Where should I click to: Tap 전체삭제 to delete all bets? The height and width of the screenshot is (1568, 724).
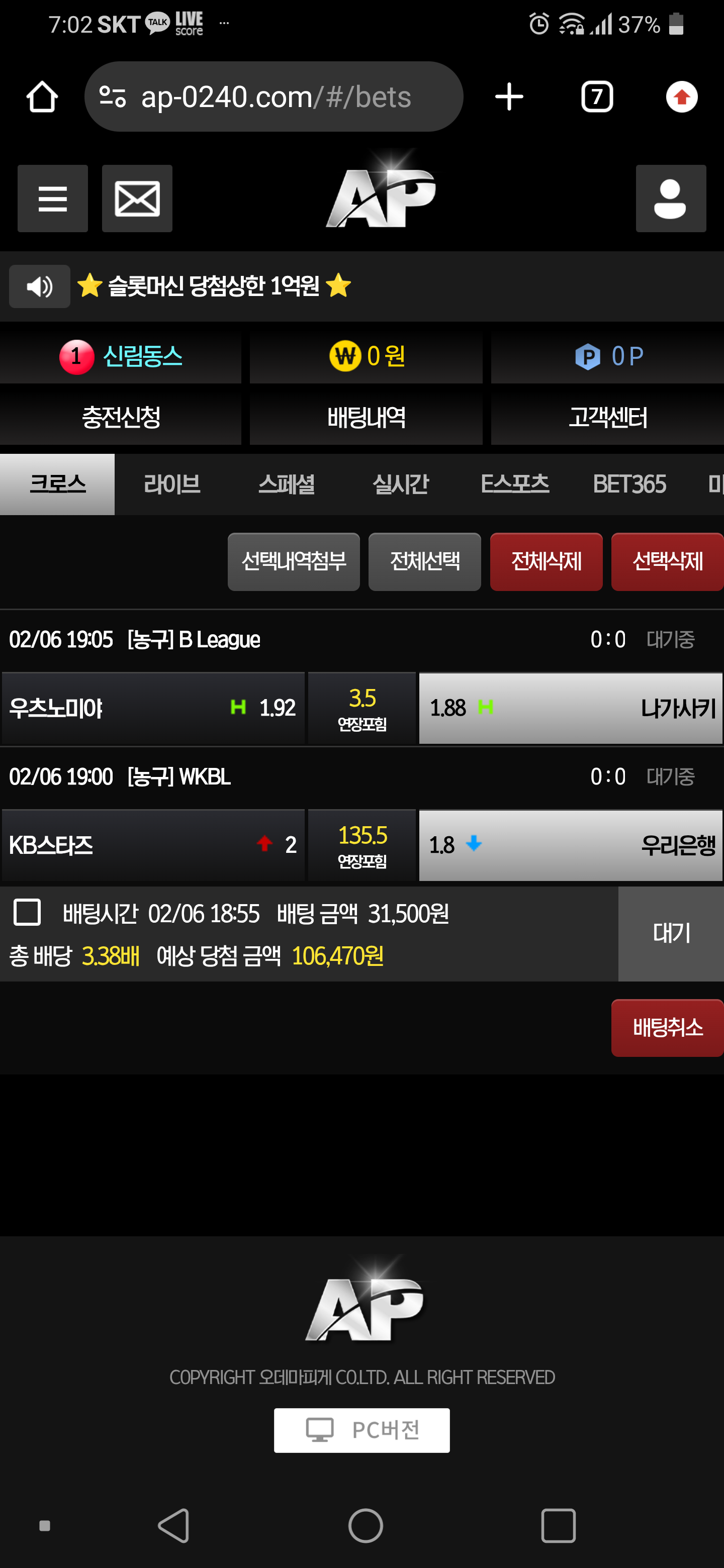(x=546, y=561)
